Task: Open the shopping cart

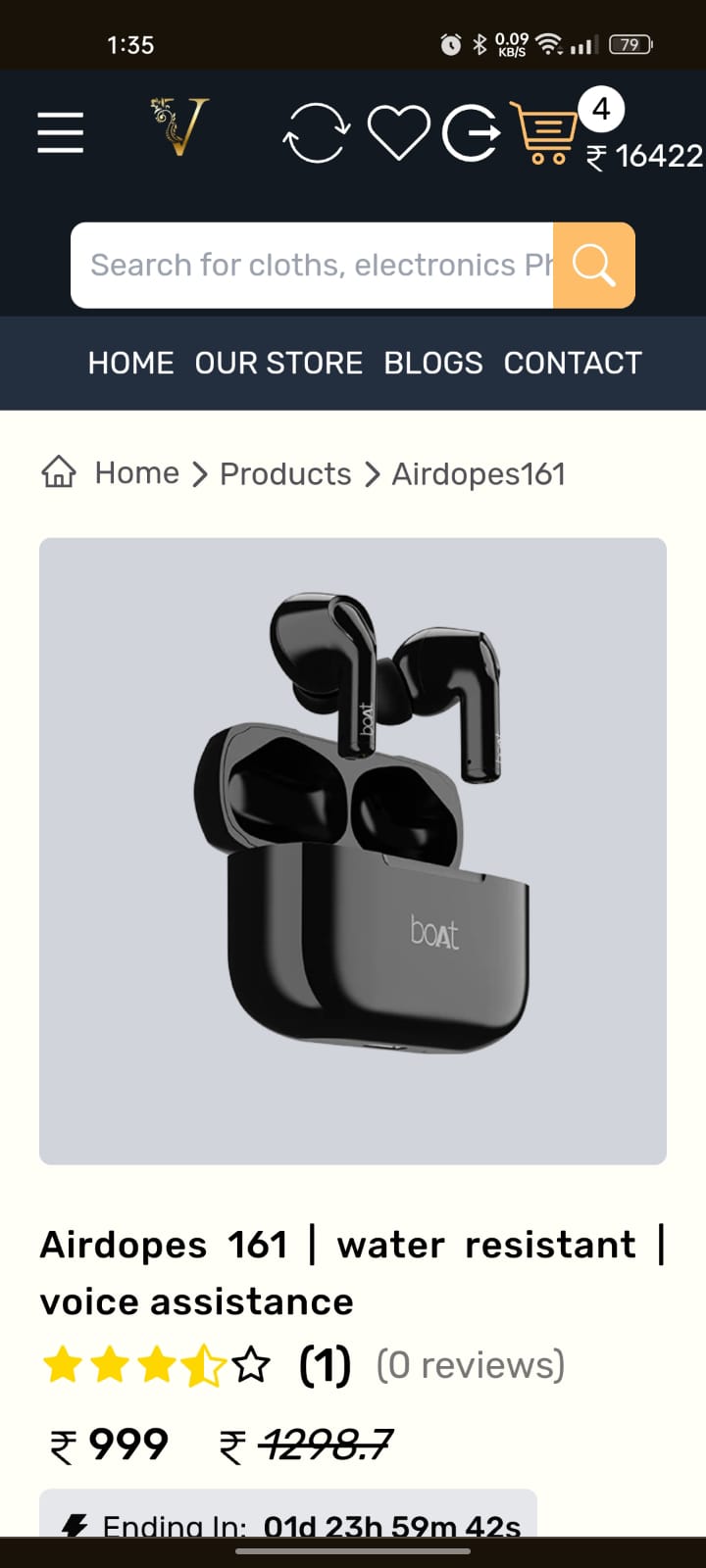Action: point(545,133)
